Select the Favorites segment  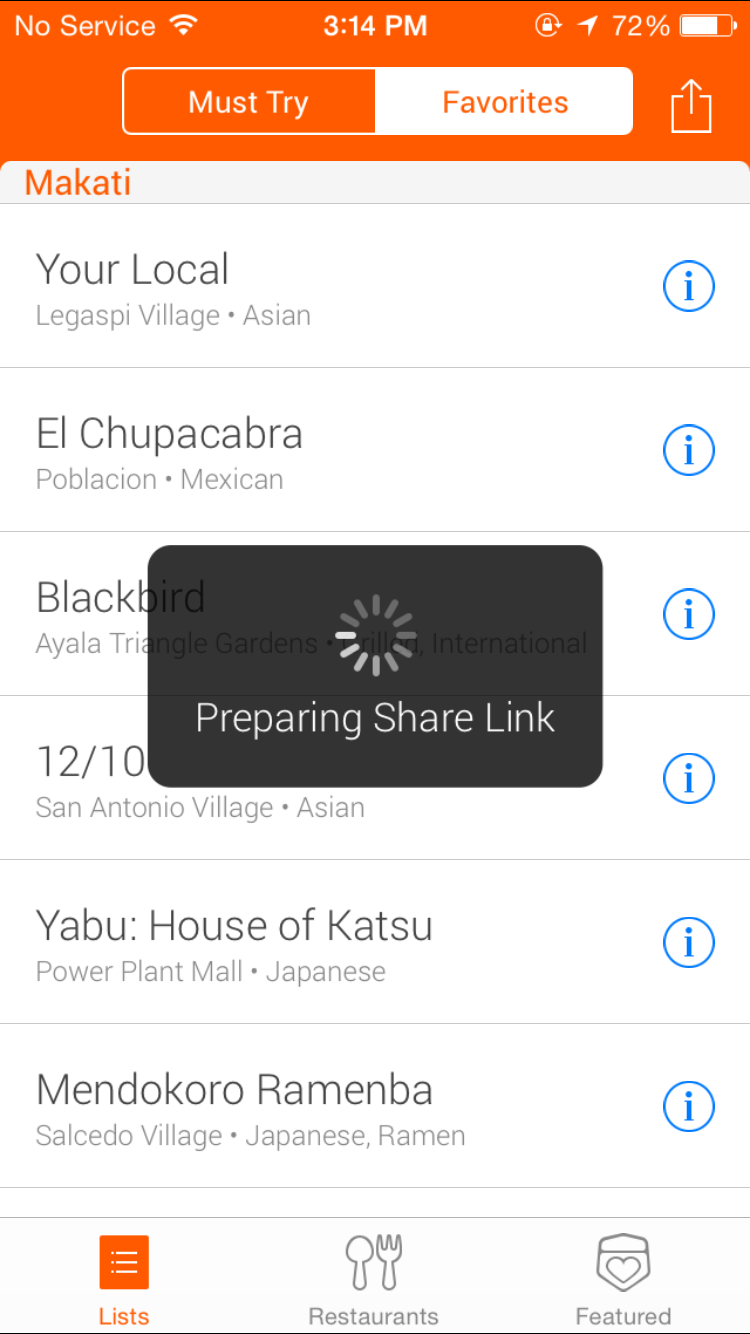505,102
